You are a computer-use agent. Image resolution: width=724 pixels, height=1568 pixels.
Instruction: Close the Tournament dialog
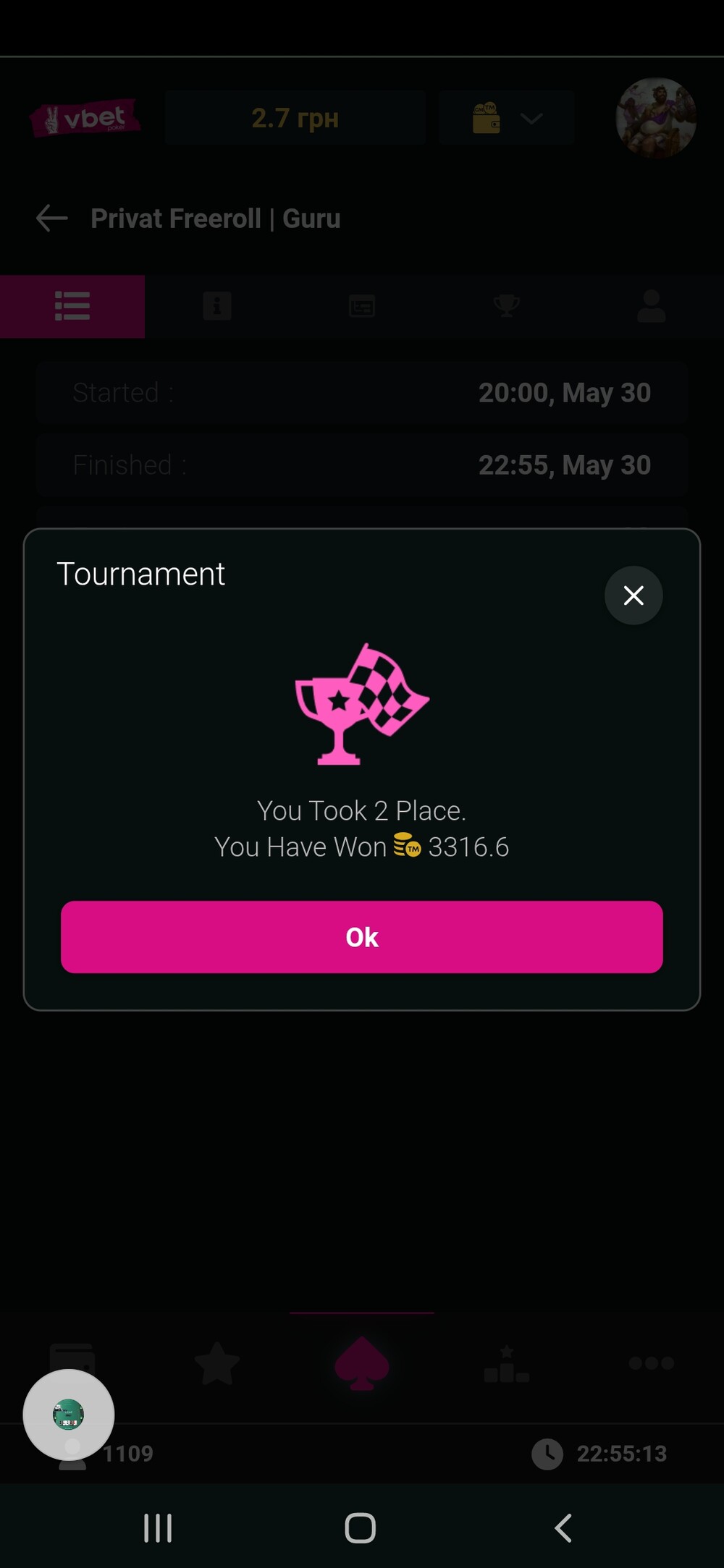[633, 595]
